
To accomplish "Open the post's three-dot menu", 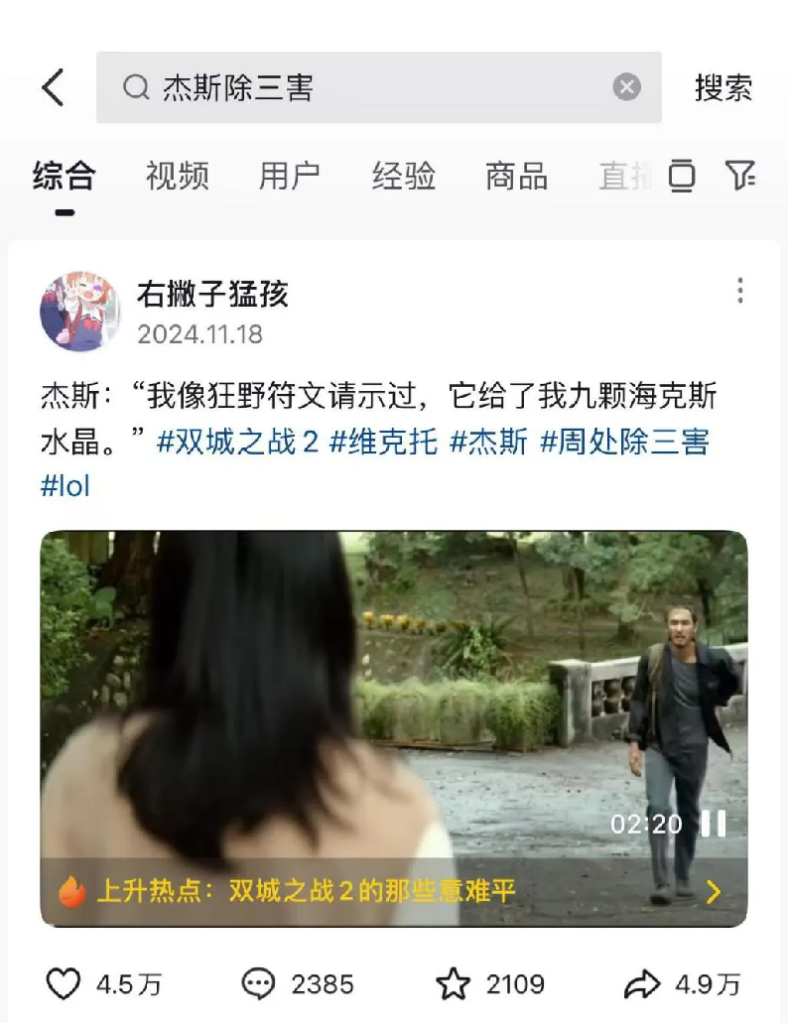I will [x=740, y=291].
